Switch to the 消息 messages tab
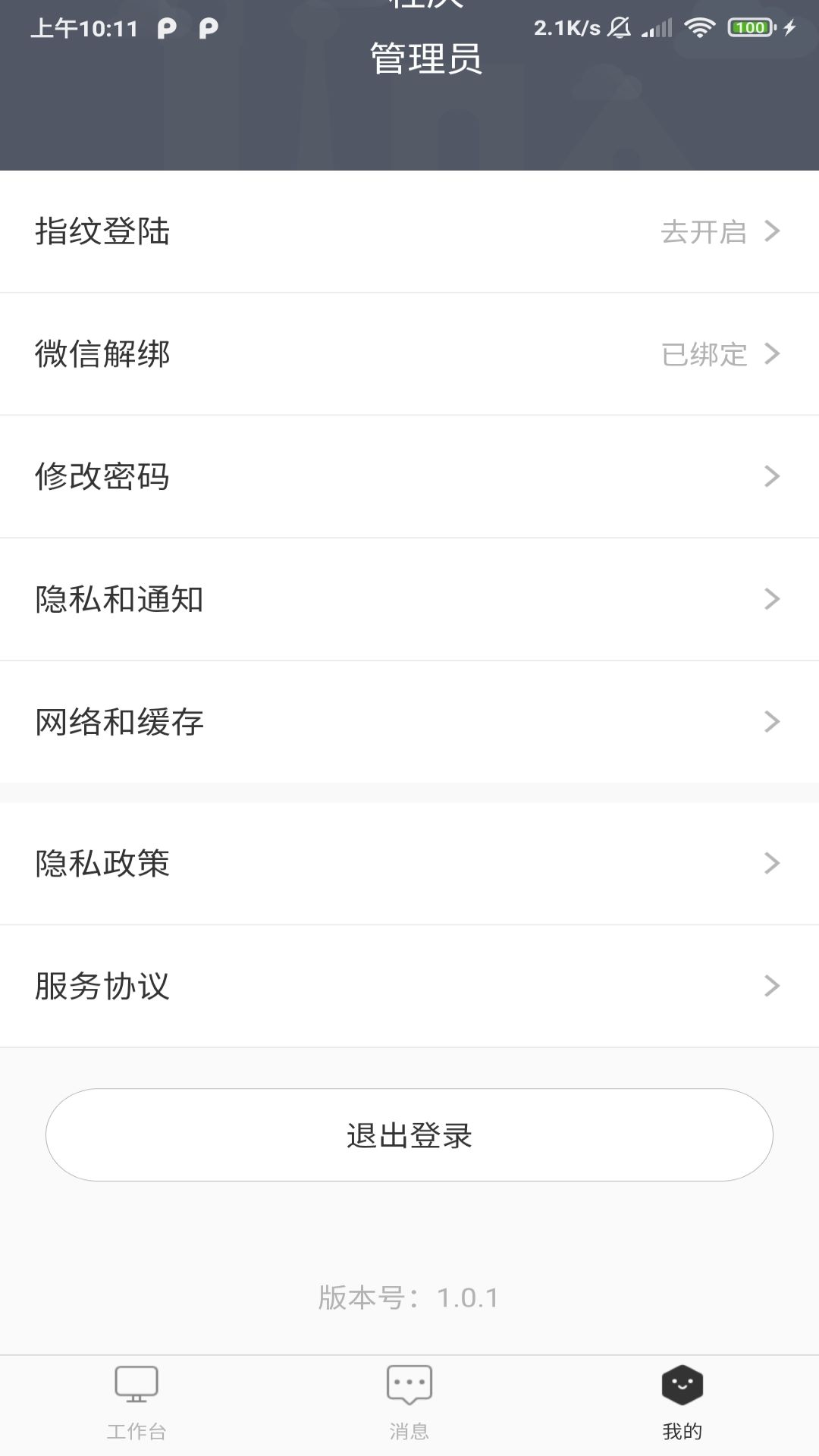The height and width of the screenshot is (1456, 819). (x=409, y=1404)
